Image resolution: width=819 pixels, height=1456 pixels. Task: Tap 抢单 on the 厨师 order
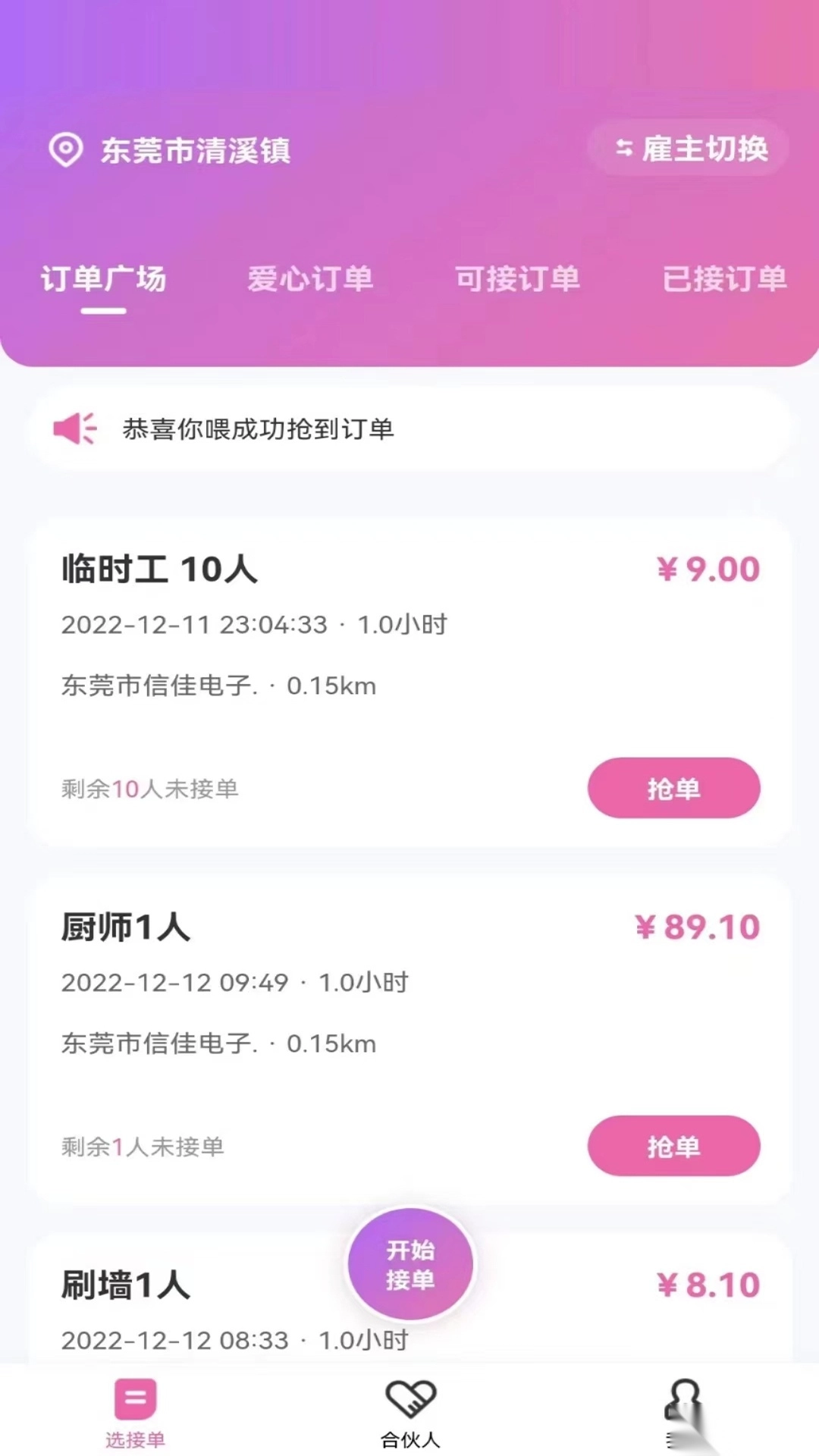coord(673,1147)
